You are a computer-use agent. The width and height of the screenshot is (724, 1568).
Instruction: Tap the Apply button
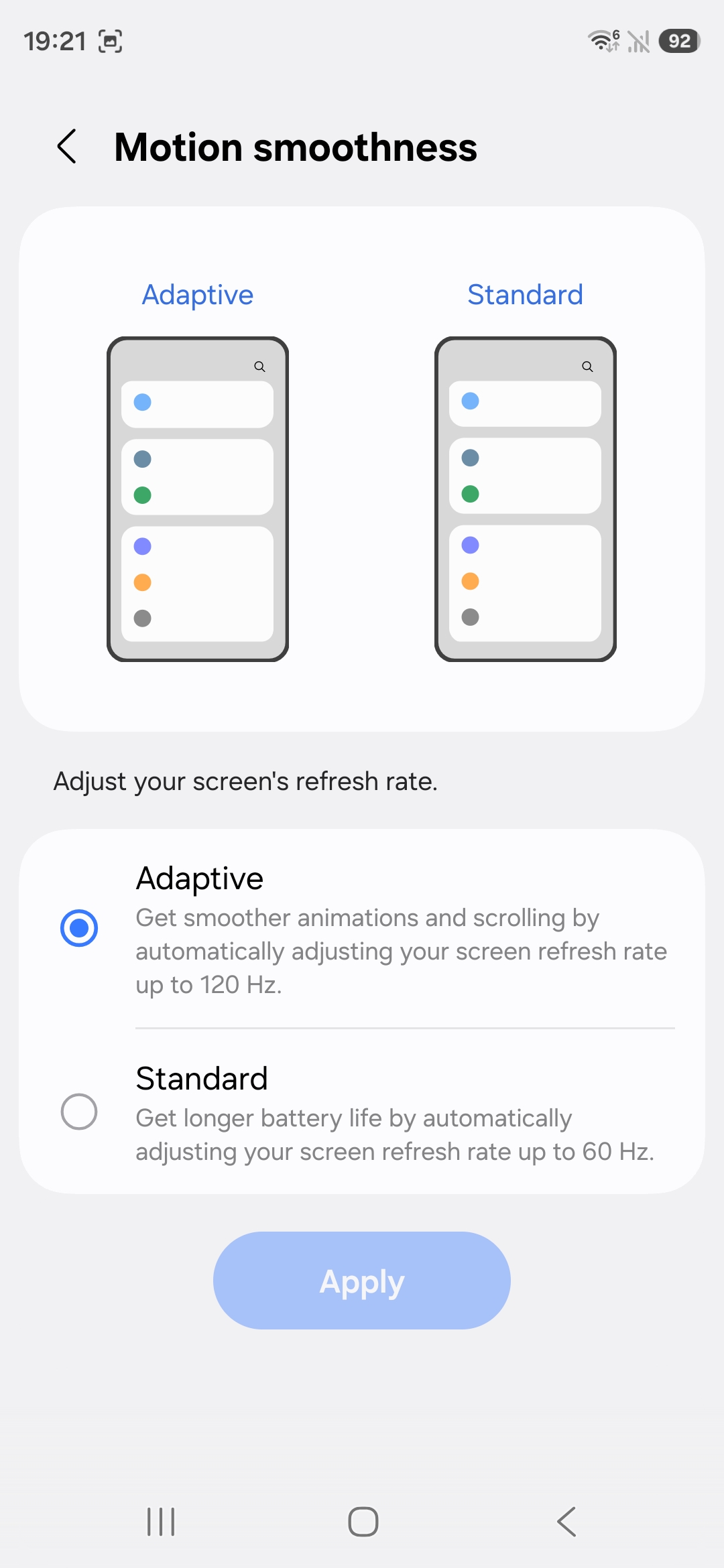[x=362, y=1281]
